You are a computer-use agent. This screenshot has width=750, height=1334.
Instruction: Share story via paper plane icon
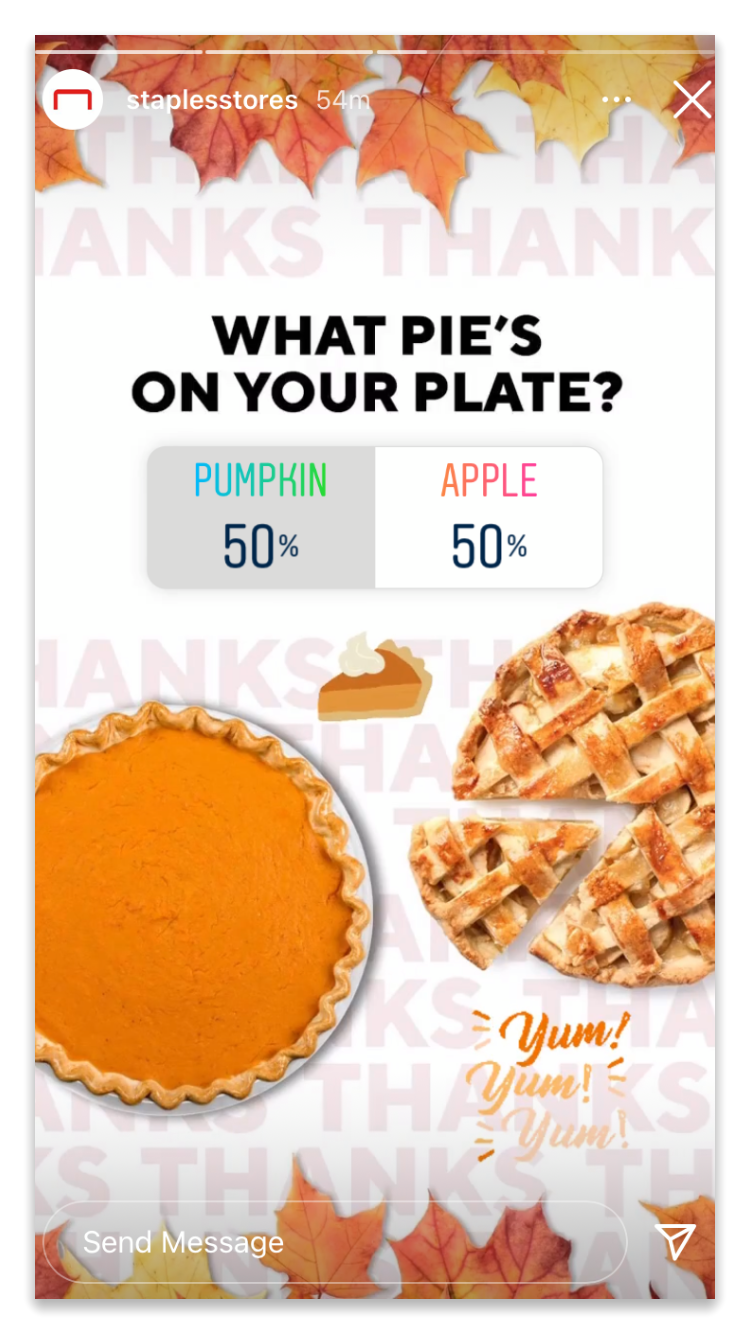(676, 1241)
